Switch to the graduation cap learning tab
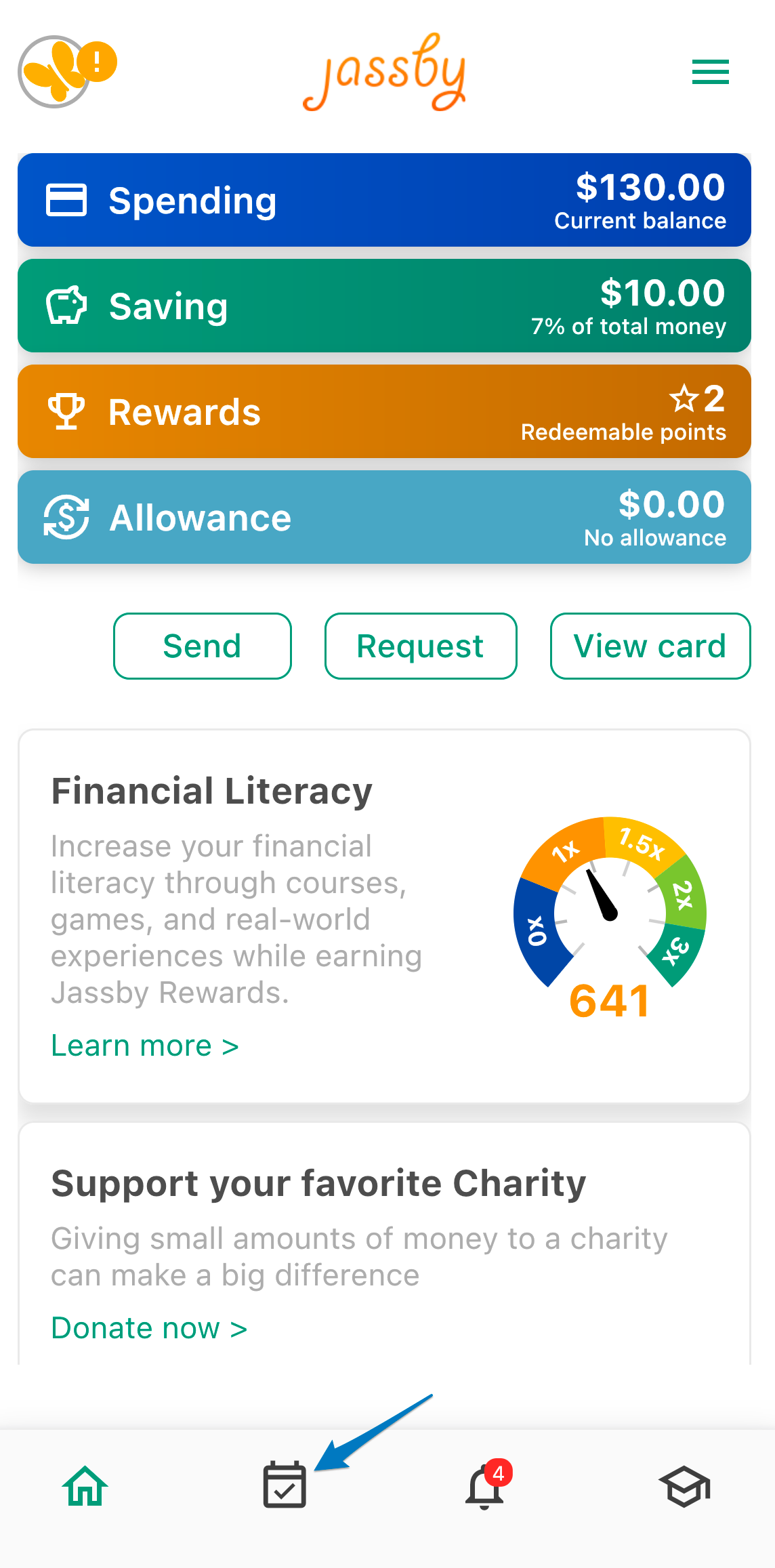The image size is (775, 1568). coord(684,1487)
